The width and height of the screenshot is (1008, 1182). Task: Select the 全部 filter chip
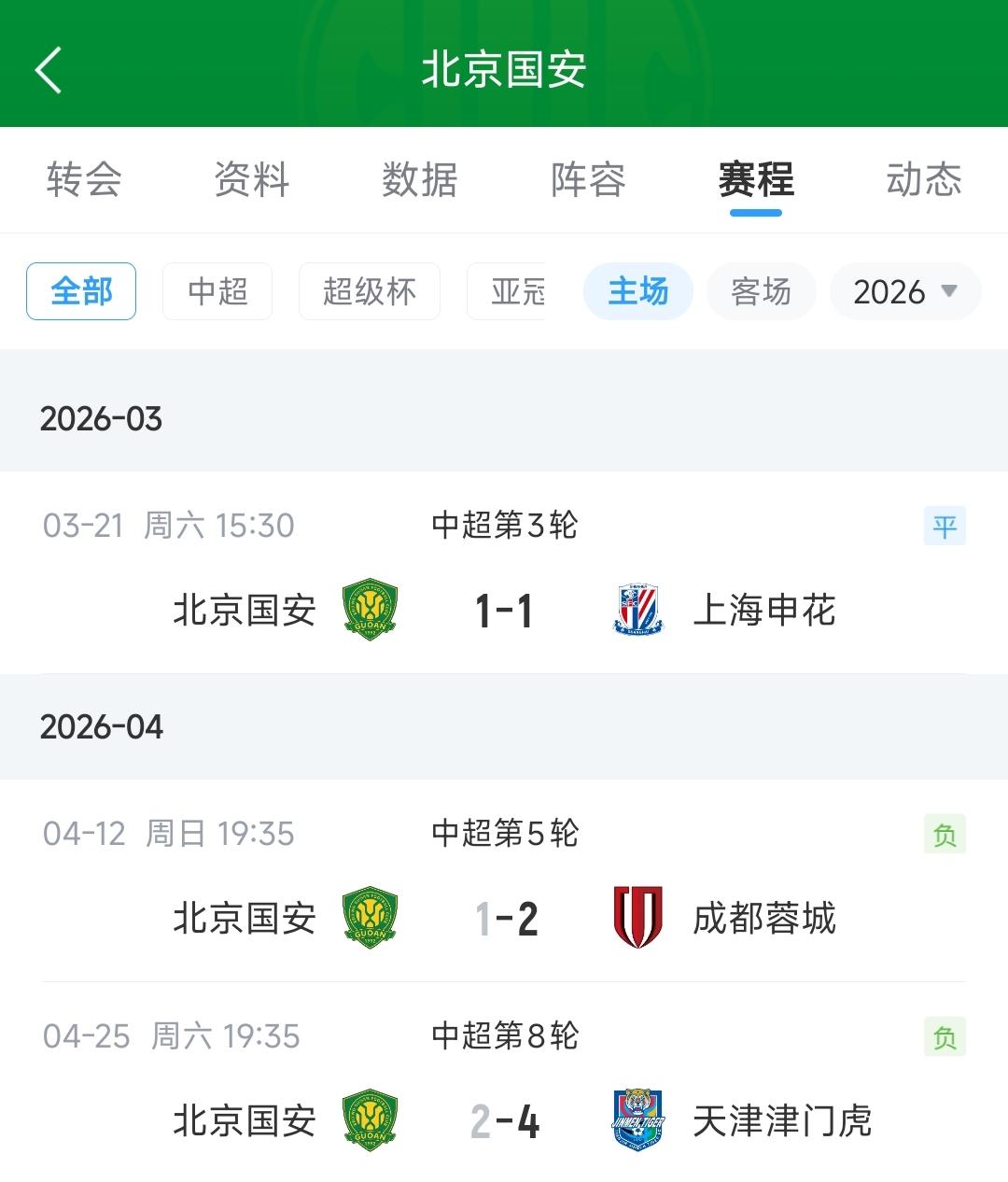click(x=80, y=291)
